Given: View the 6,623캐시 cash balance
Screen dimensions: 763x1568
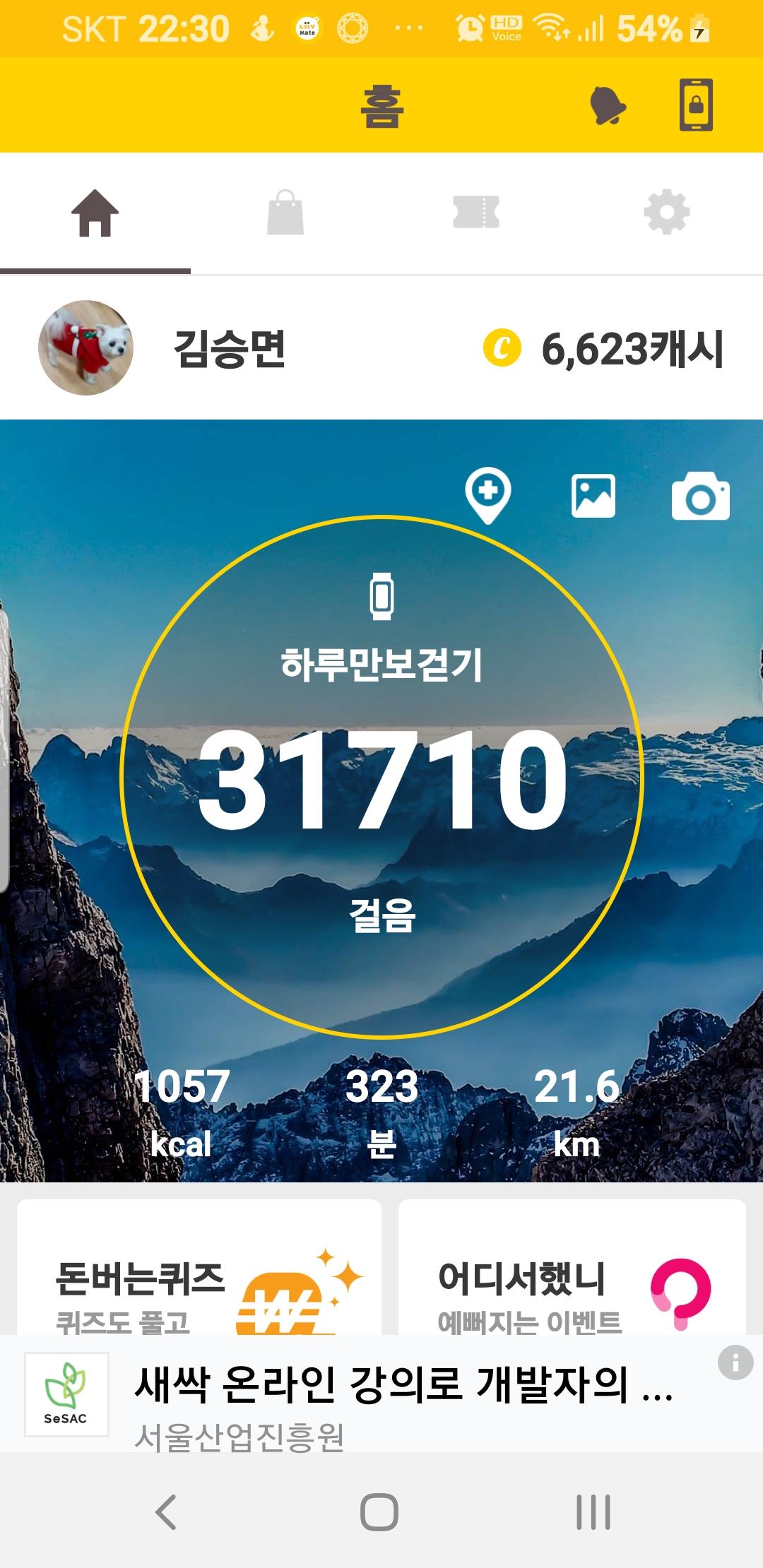Looking at the screenshot, I should point(604,349).
